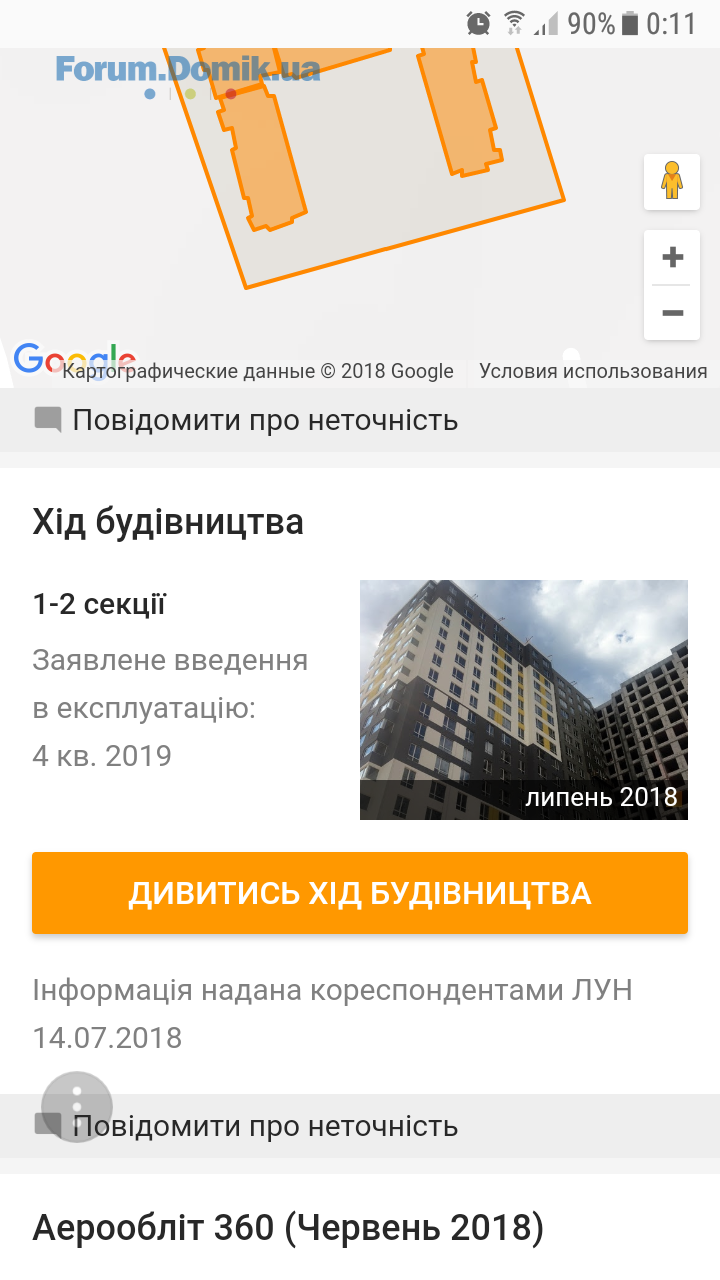Open the floating three-dot menu bubble
The height and width of the screenshot is (1280, 720).
77,1107
